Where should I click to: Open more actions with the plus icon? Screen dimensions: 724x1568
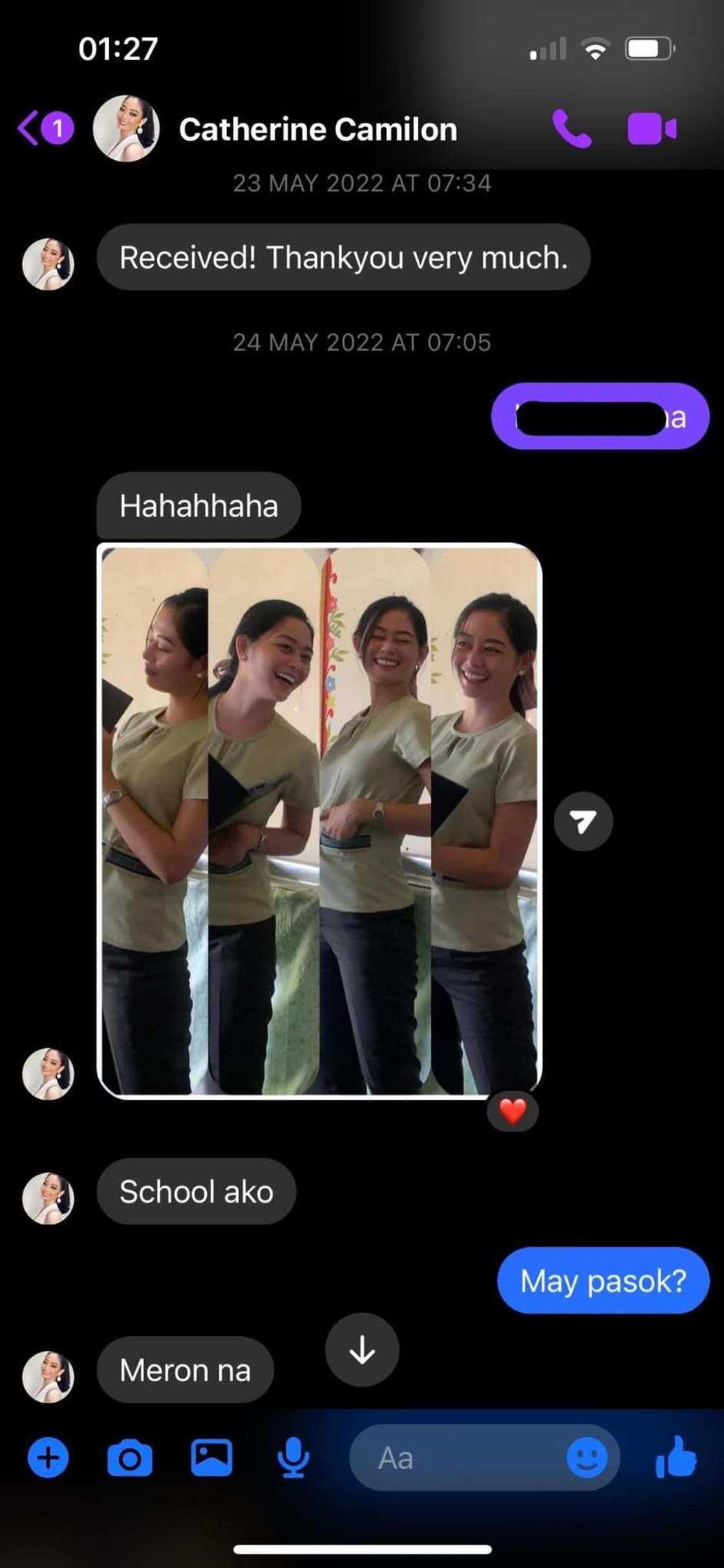click(48, 1458)
